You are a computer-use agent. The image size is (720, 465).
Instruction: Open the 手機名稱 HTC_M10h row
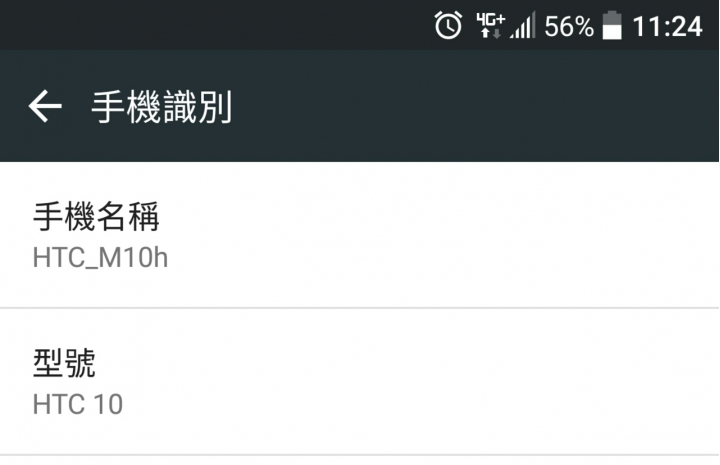359,235
